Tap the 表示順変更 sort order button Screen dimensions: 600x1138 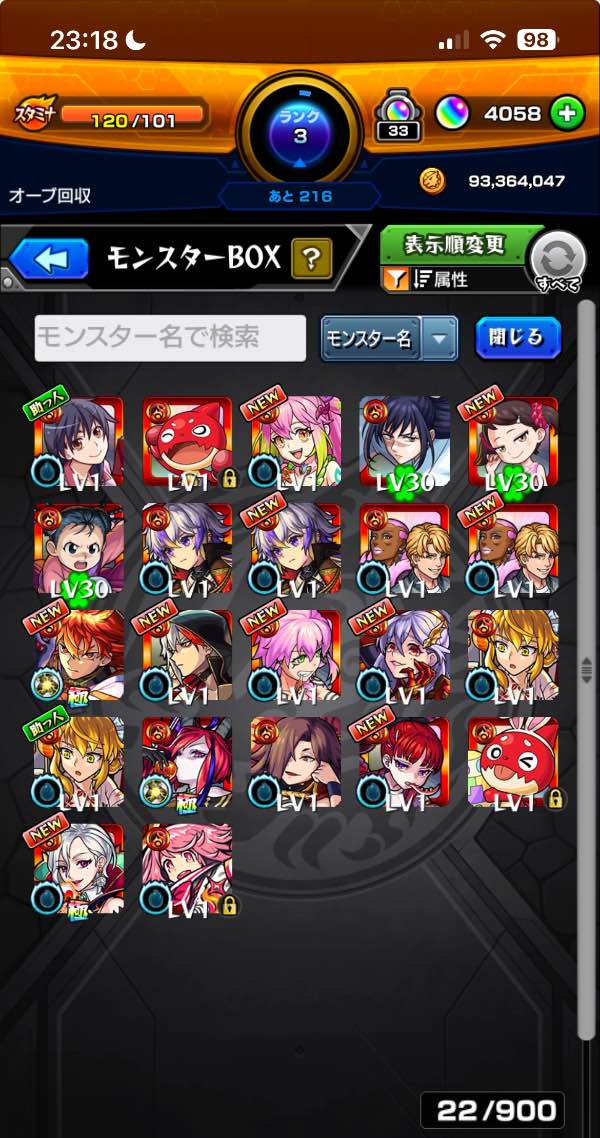click(455, 245)
